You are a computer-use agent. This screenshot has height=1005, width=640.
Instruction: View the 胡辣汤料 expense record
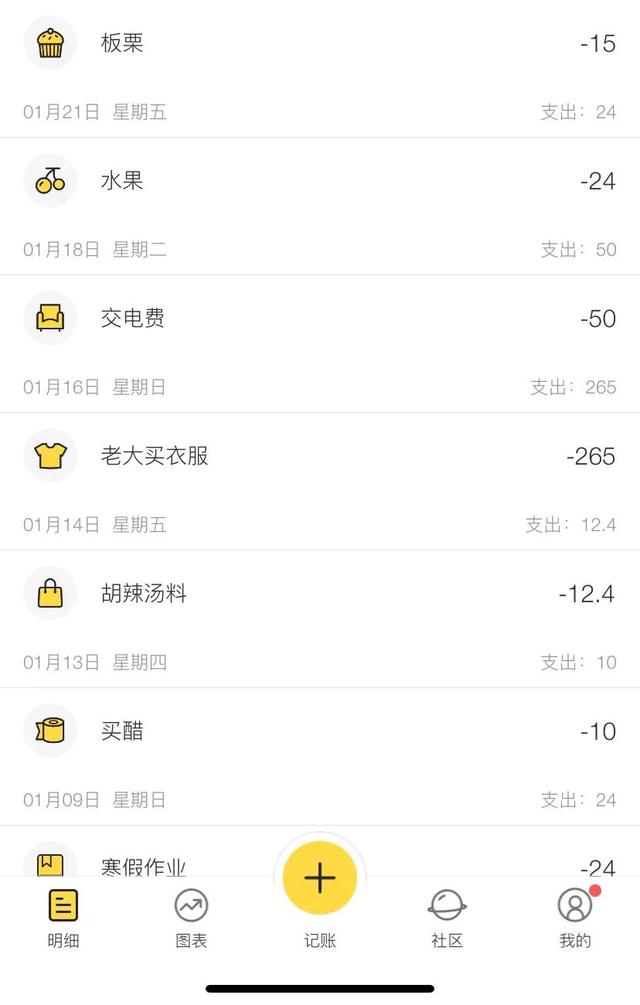pos(320,594)
